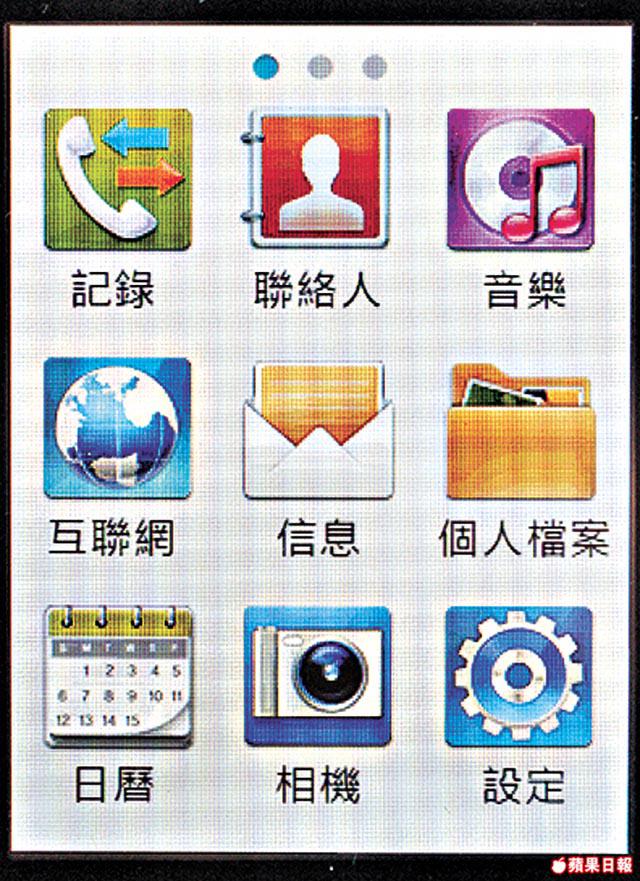Open the 設定 settings app
This screenshot has height=881, width=640.
(520, 676)
